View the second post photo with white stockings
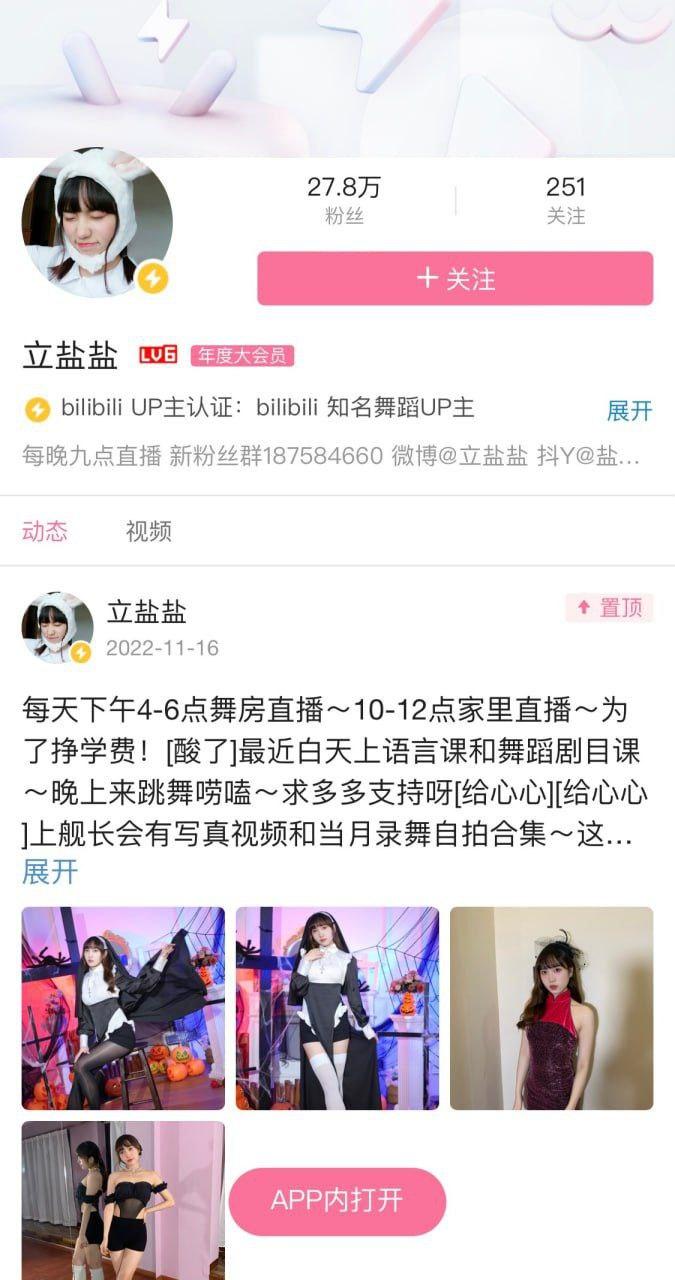The width and height of the screenshot is (675, 1280). 337,1008
